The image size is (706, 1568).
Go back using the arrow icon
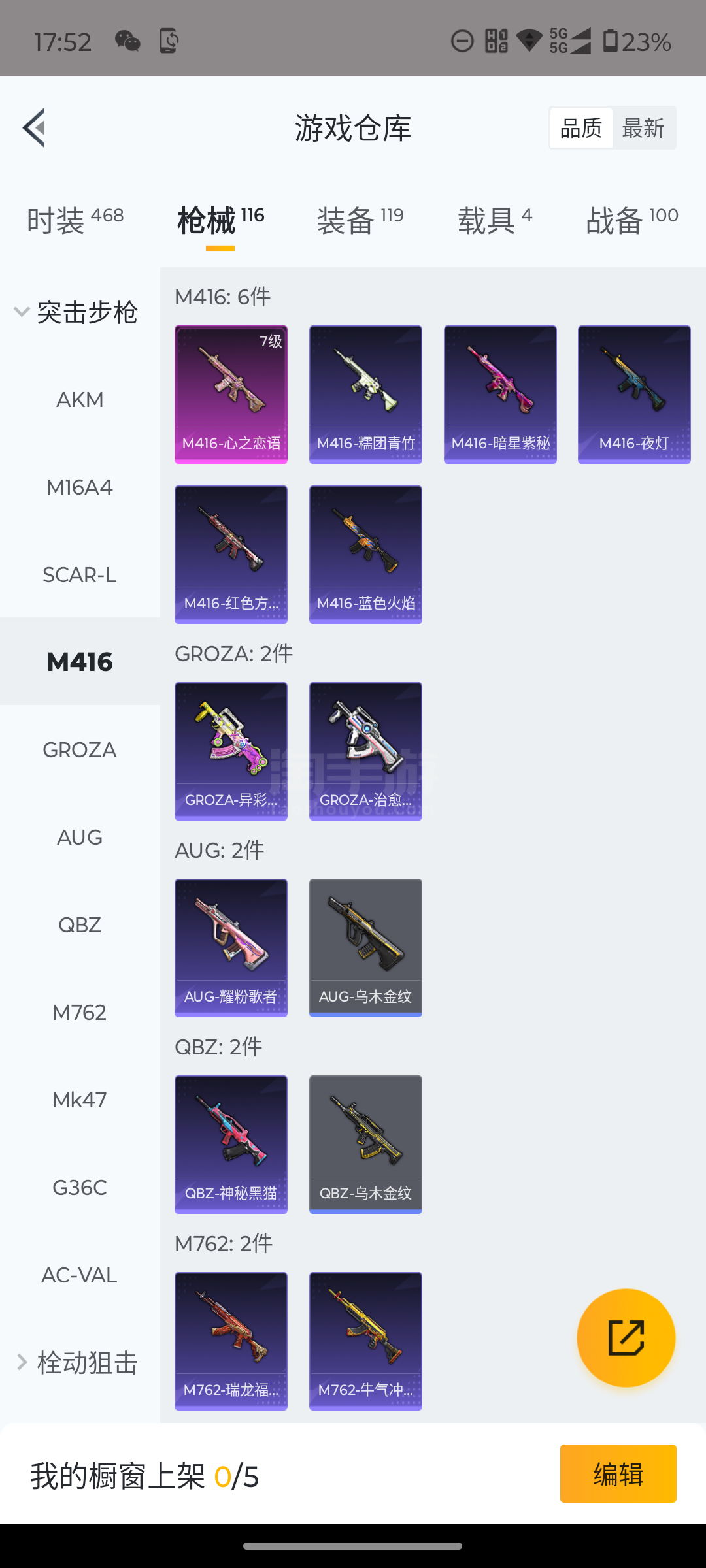tap(34, 128)
